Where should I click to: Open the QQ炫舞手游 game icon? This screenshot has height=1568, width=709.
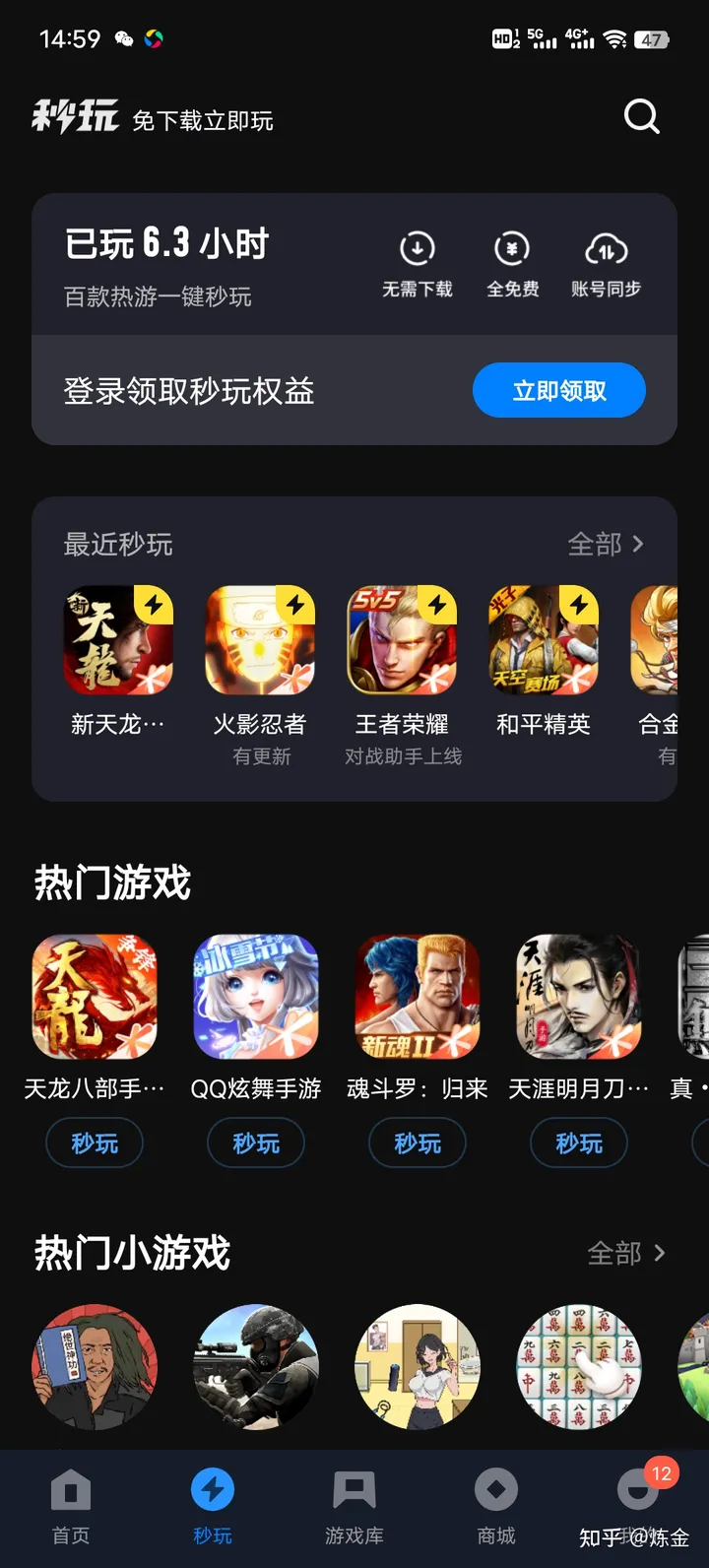click(x=256, y=997)
